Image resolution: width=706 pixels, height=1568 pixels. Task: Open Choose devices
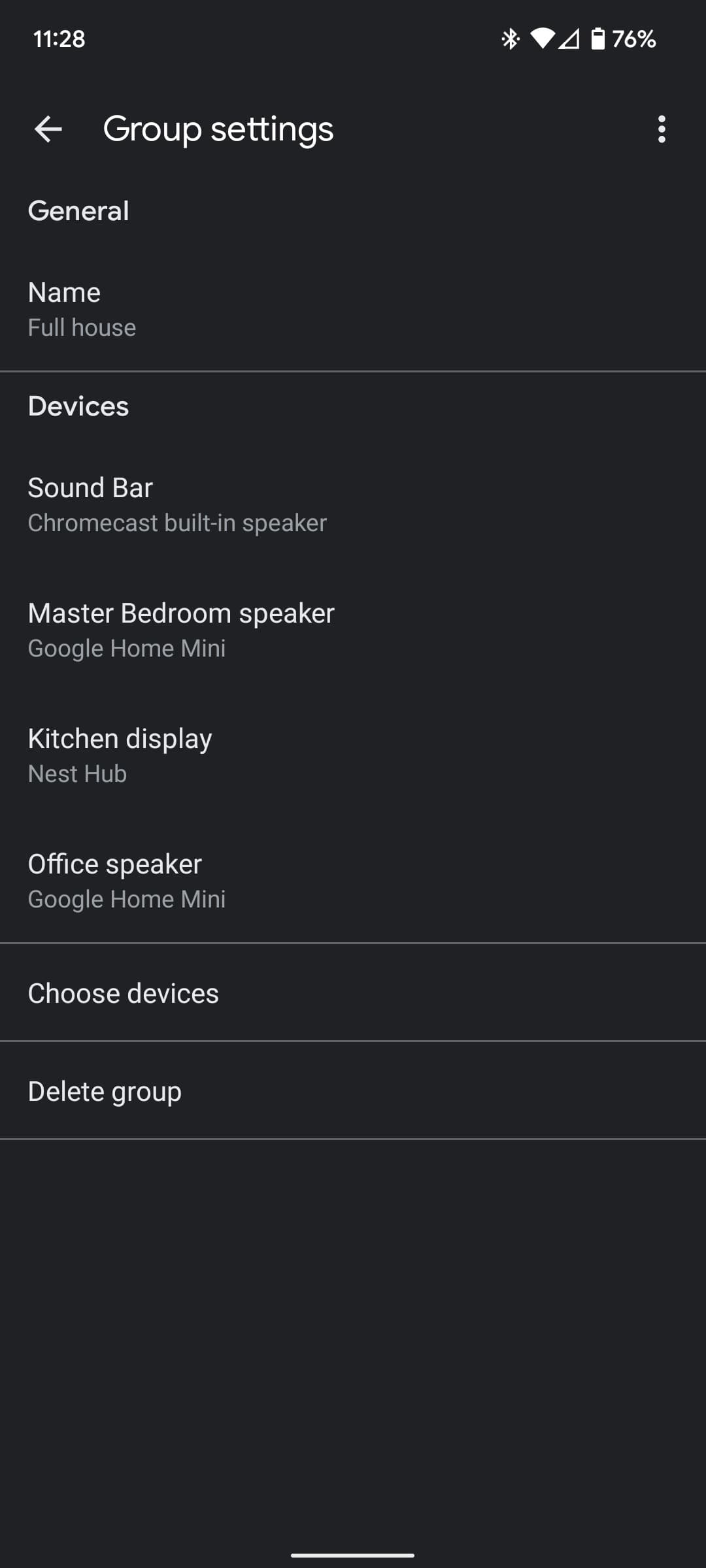(x=353, y=992)
